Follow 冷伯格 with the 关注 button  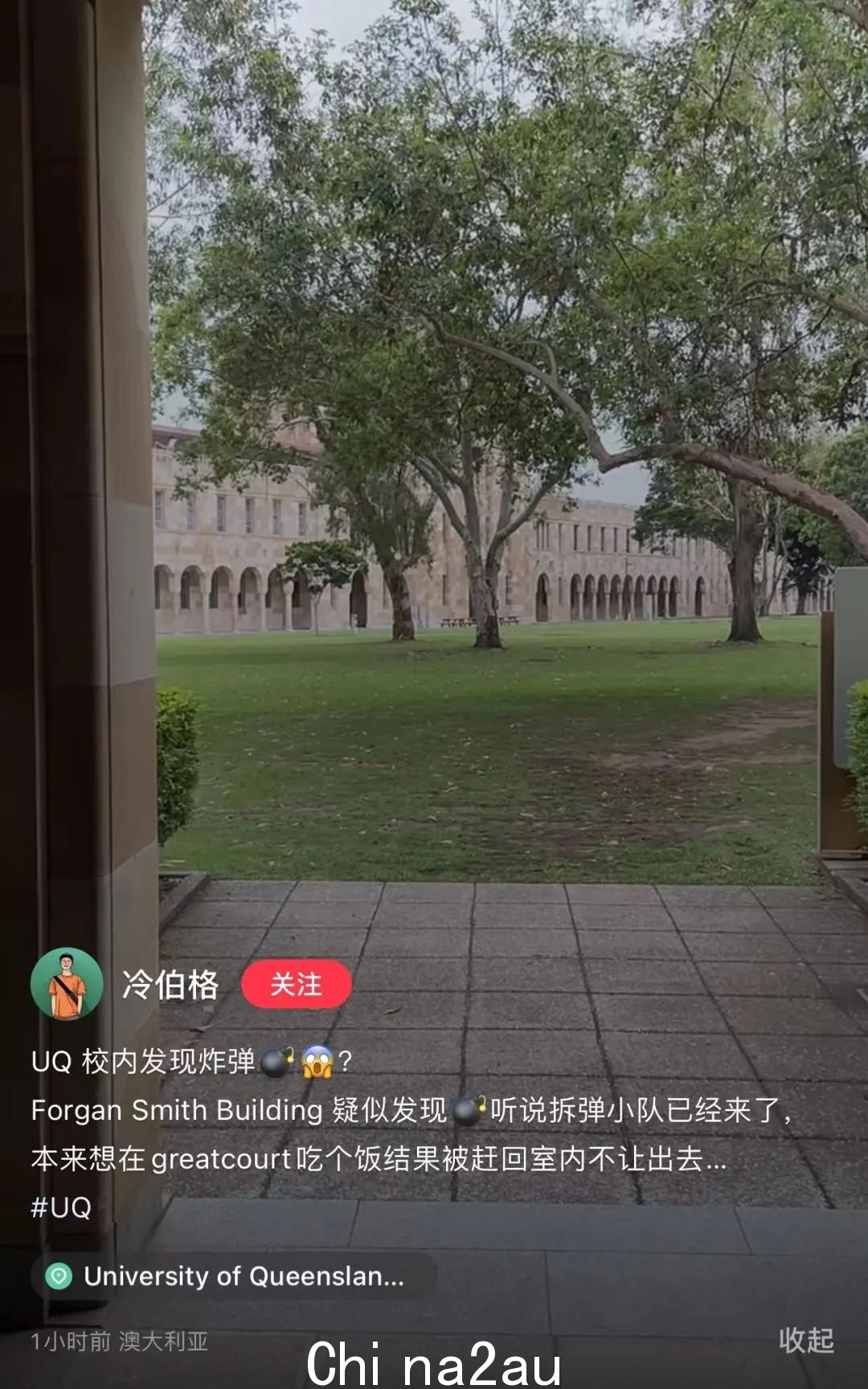point(297,984)
